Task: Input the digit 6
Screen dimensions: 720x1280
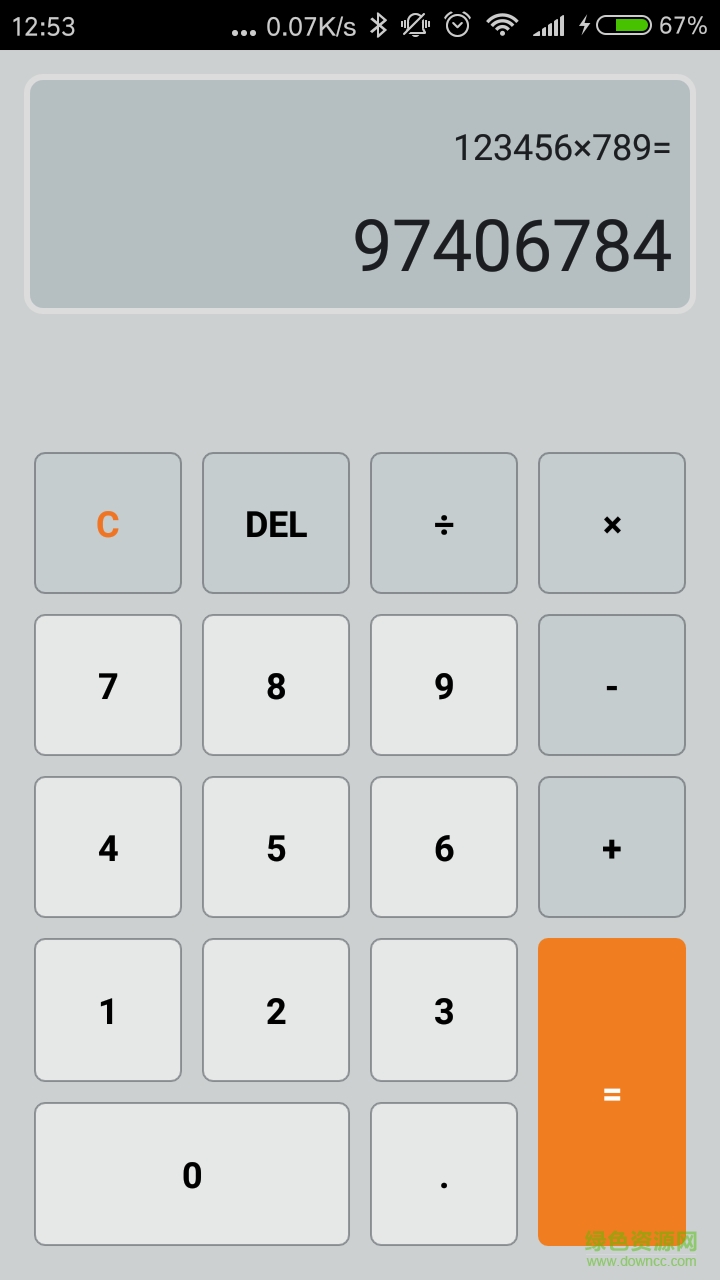Action: (444, 847)
